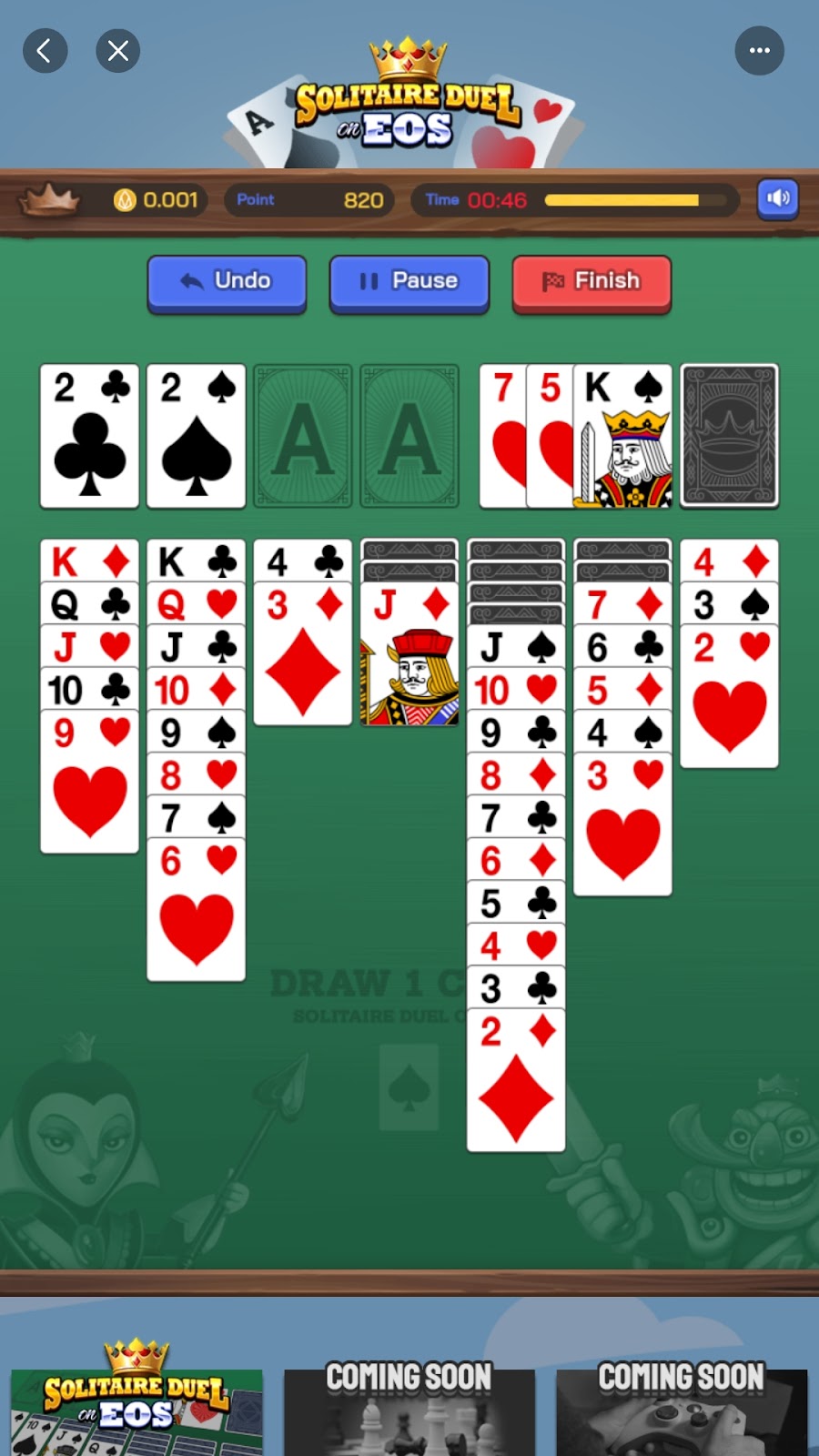
Task: Close the game with the X icon
Action: coord(118,51)
